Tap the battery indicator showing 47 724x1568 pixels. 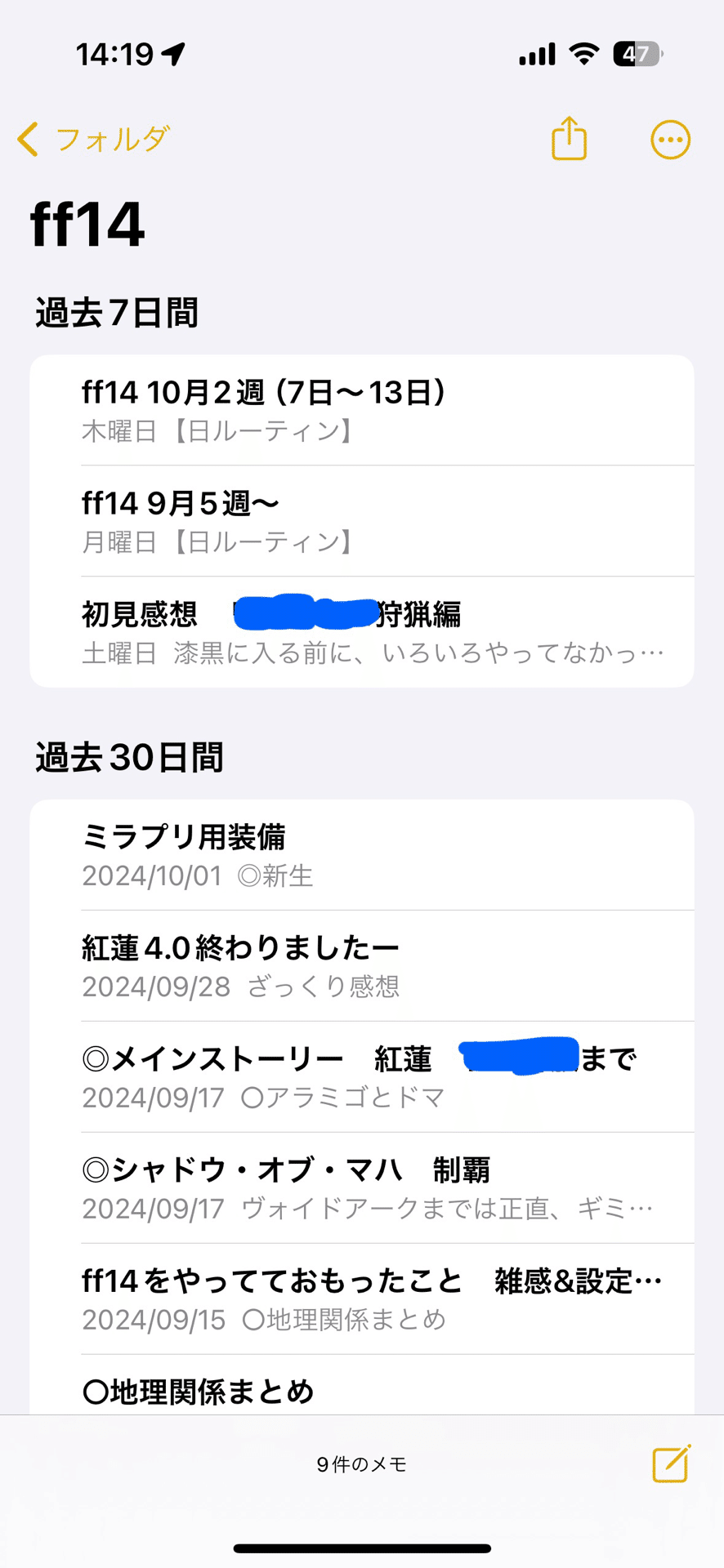click(633, 53)
